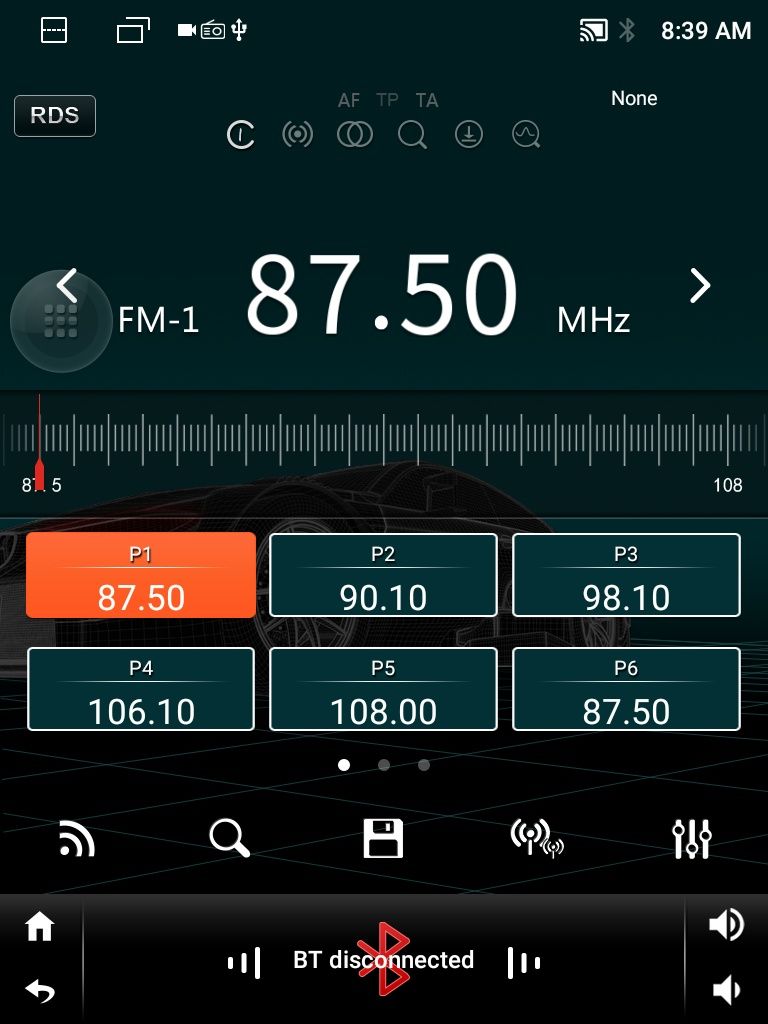Switch the radio band using the feed icon
768x1024 pixels.
76,838
